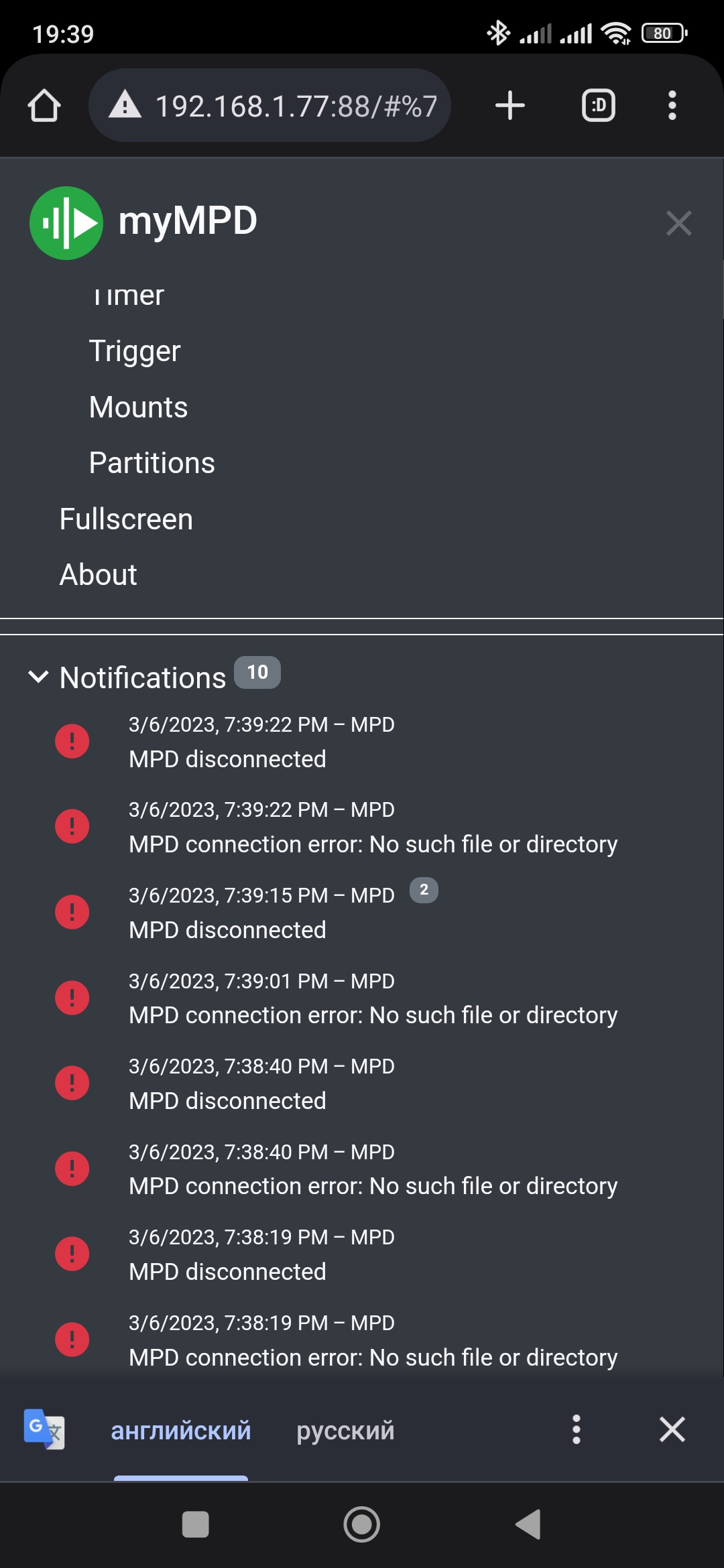Switch translation to русский
Image resolution: width=724 pixels, height=1568 pixels.
click(345, 1430)
